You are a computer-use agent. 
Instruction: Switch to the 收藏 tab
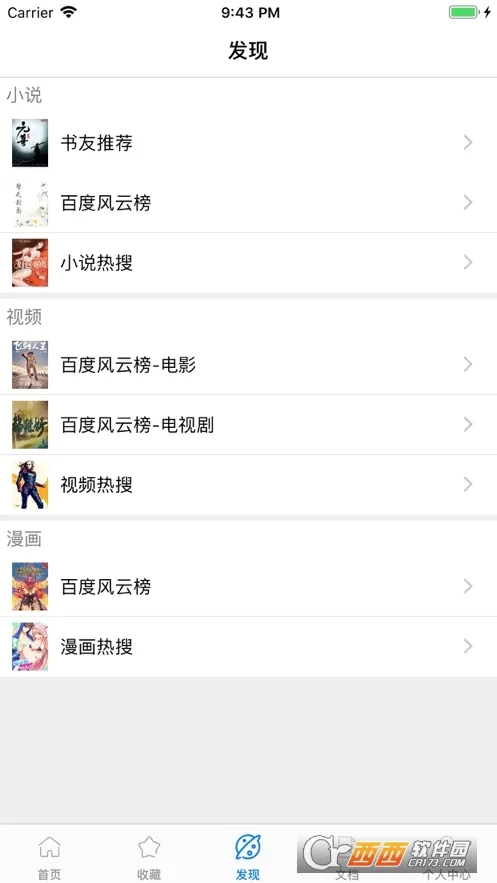tap(149, 856)
